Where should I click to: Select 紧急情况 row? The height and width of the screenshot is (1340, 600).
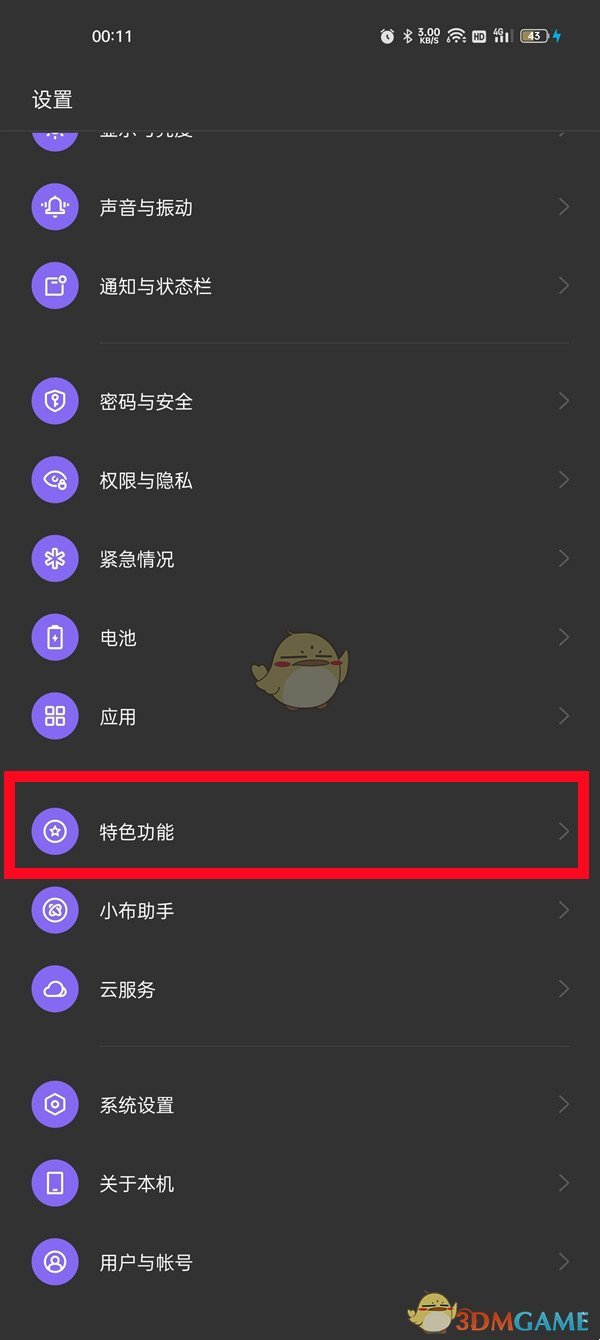pyautogui.click(x=300, y=559)
